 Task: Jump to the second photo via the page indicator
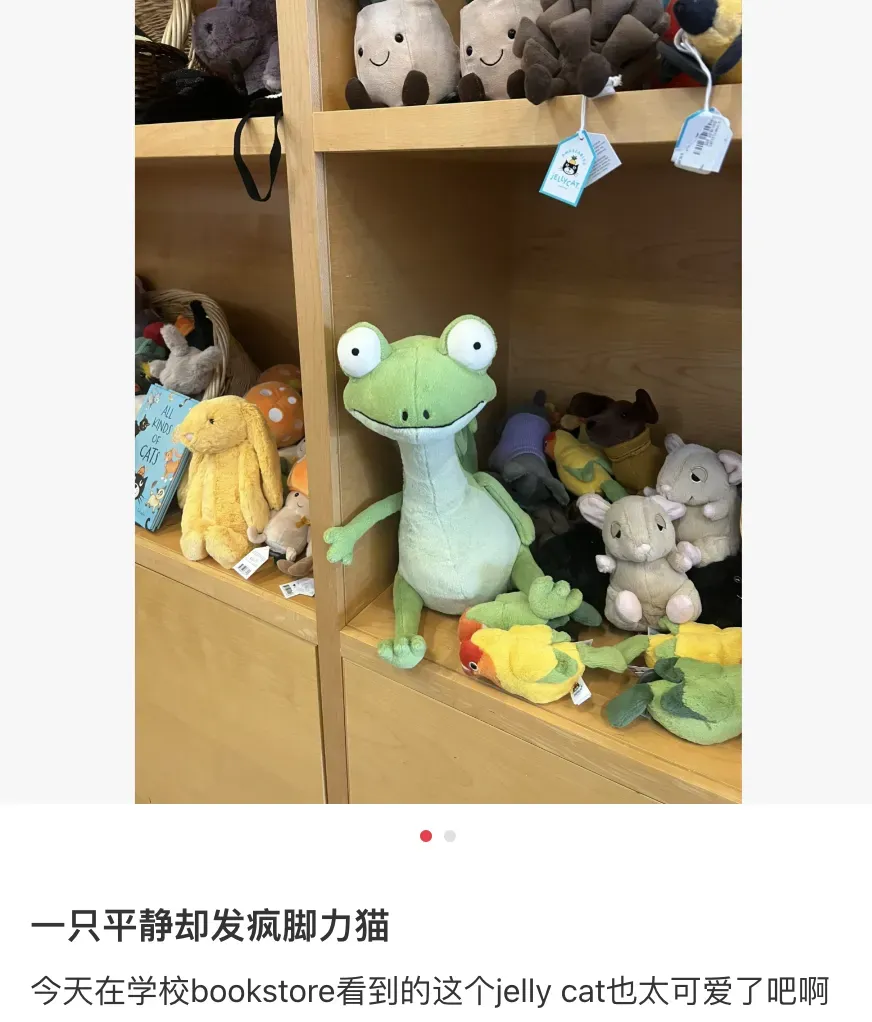click(450, 836)
